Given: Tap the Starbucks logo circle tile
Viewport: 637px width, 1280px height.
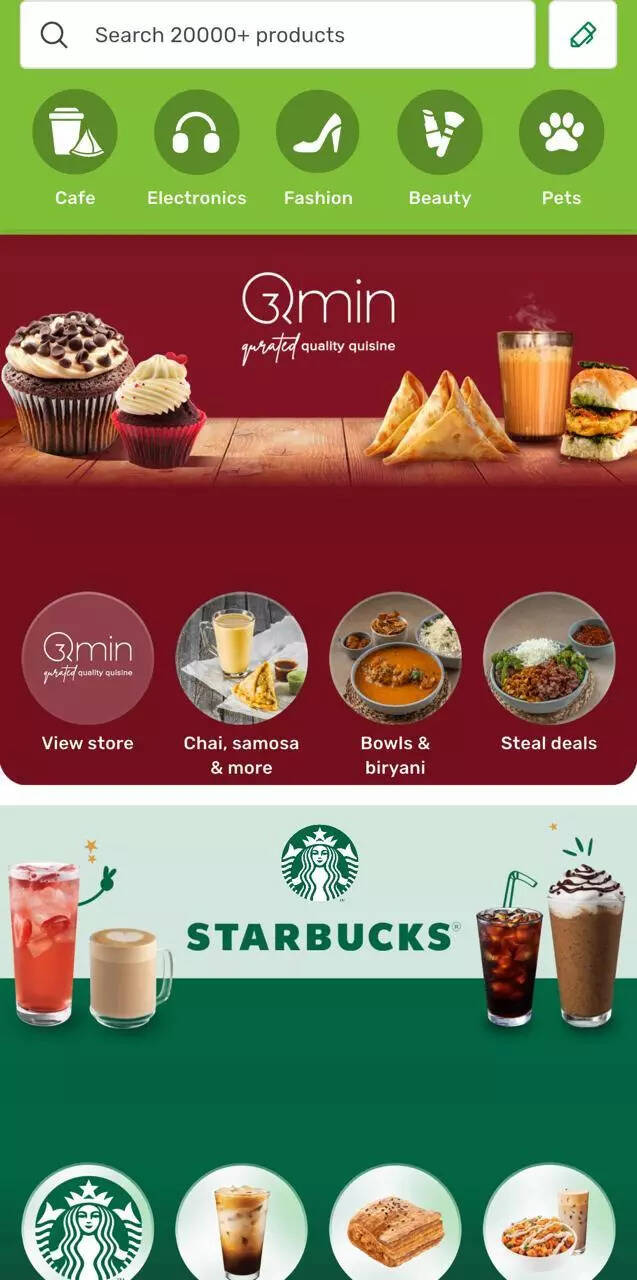Looking at the screenshot, I should click(88, 1225).
